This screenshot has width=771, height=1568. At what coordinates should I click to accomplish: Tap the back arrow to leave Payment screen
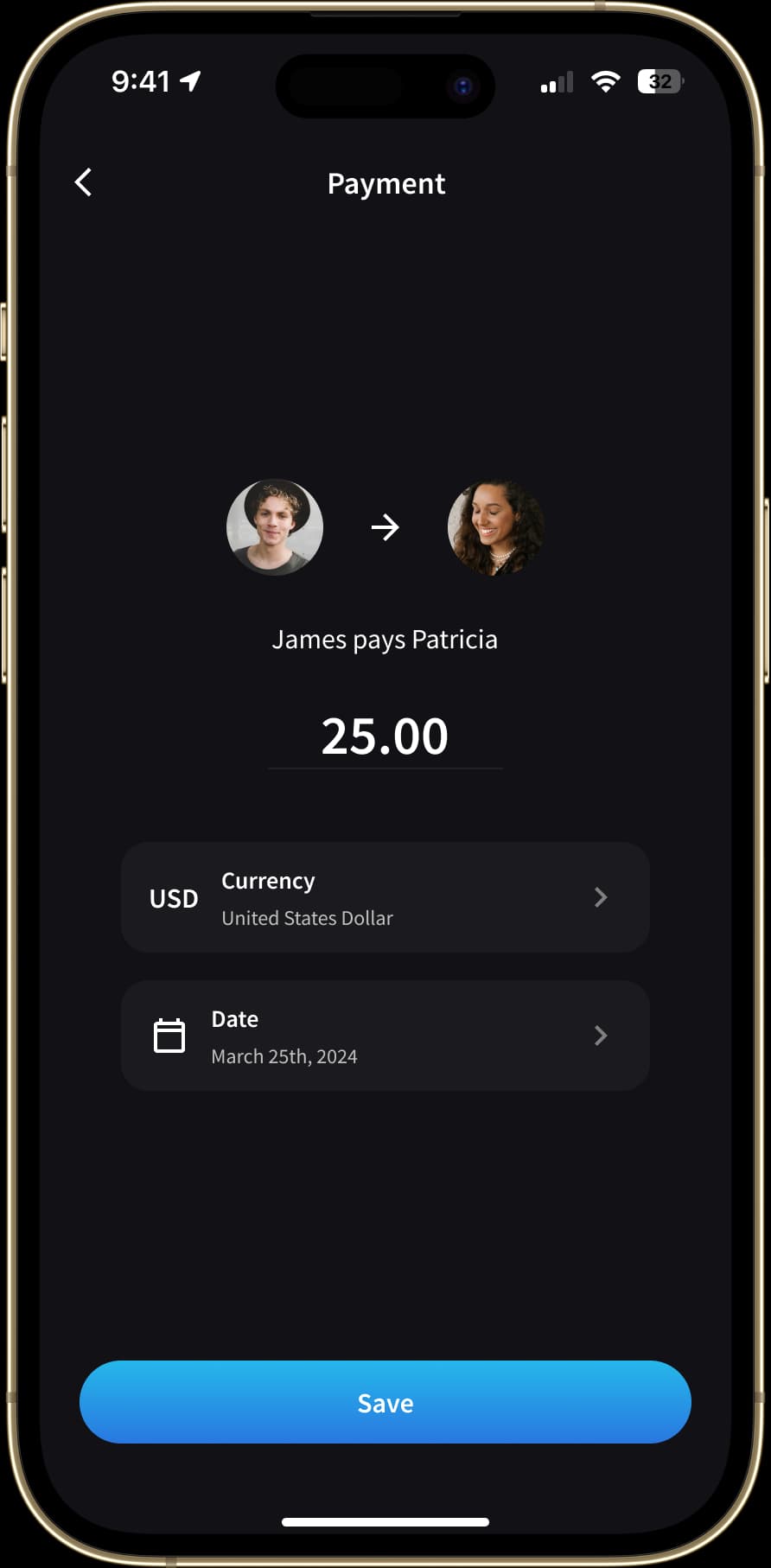point(83,182)
